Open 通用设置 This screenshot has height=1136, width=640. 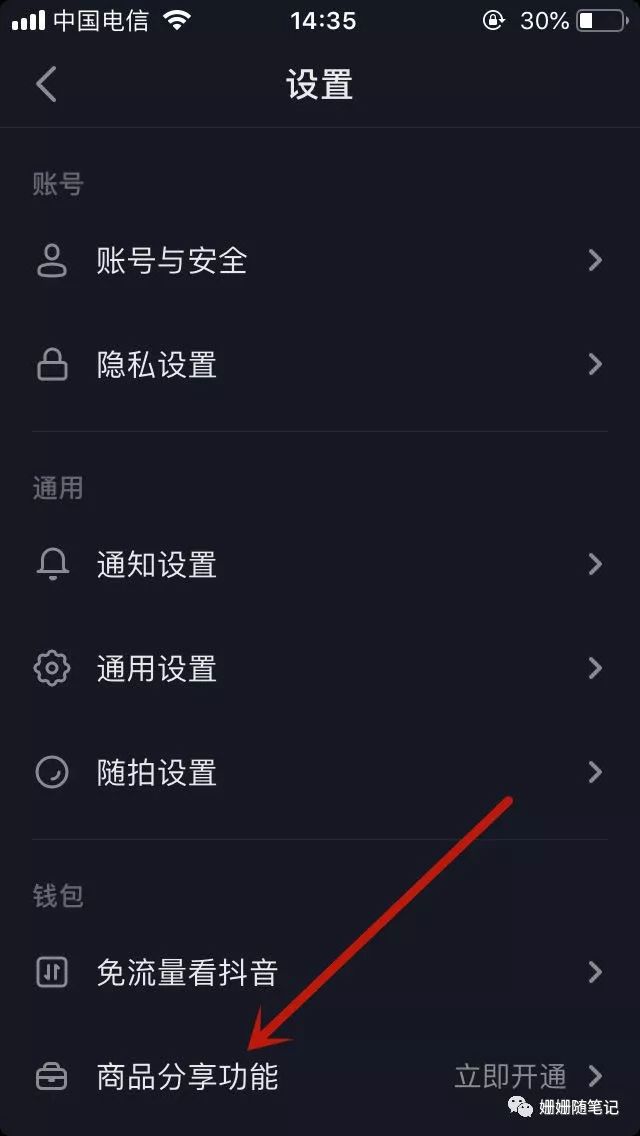(320, 668)
